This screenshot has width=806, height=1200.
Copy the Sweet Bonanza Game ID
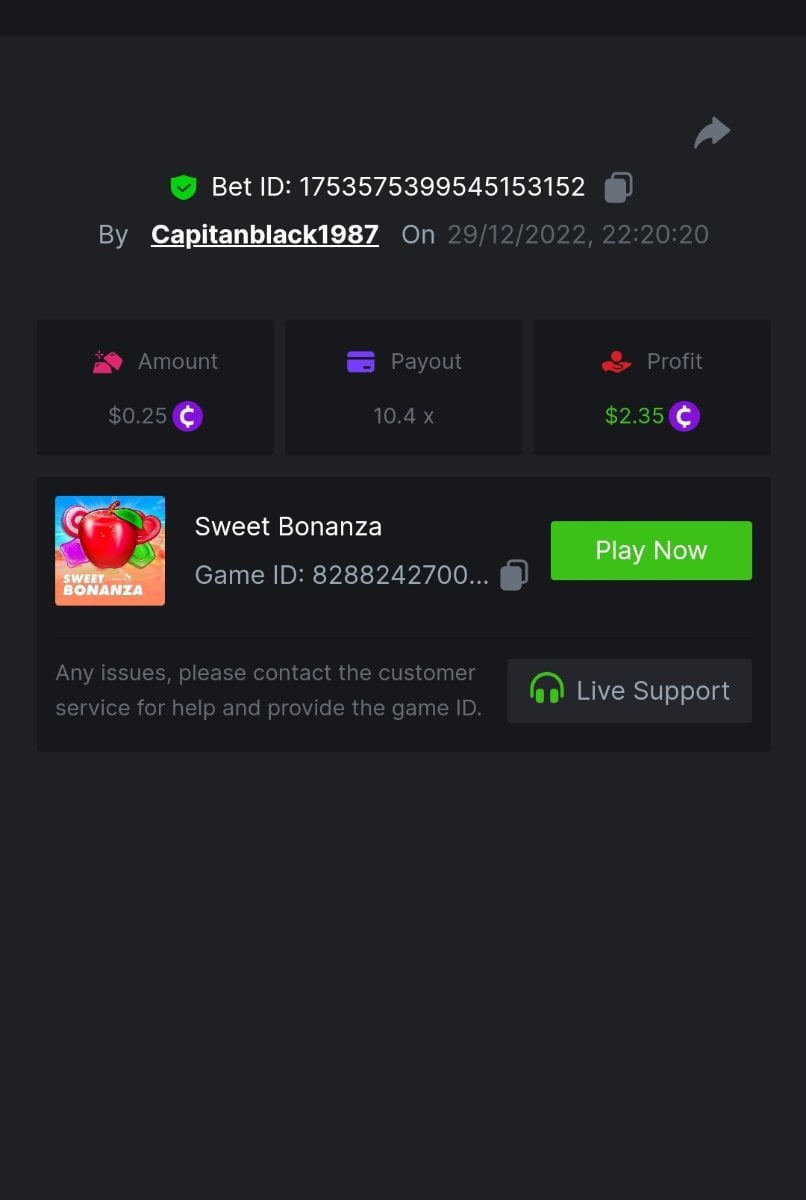tap(514, 575)
